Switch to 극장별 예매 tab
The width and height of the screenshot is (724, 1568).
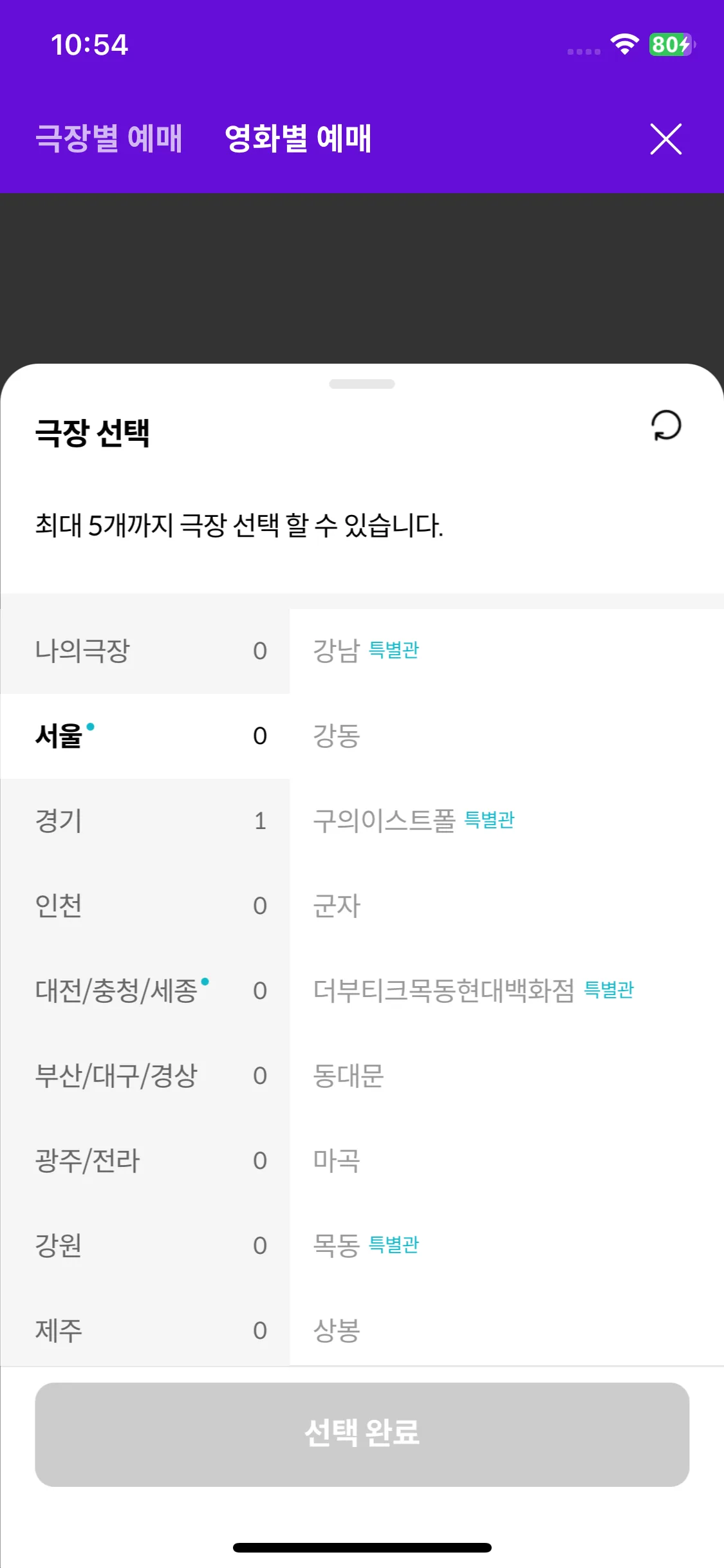tap(109, 138)
